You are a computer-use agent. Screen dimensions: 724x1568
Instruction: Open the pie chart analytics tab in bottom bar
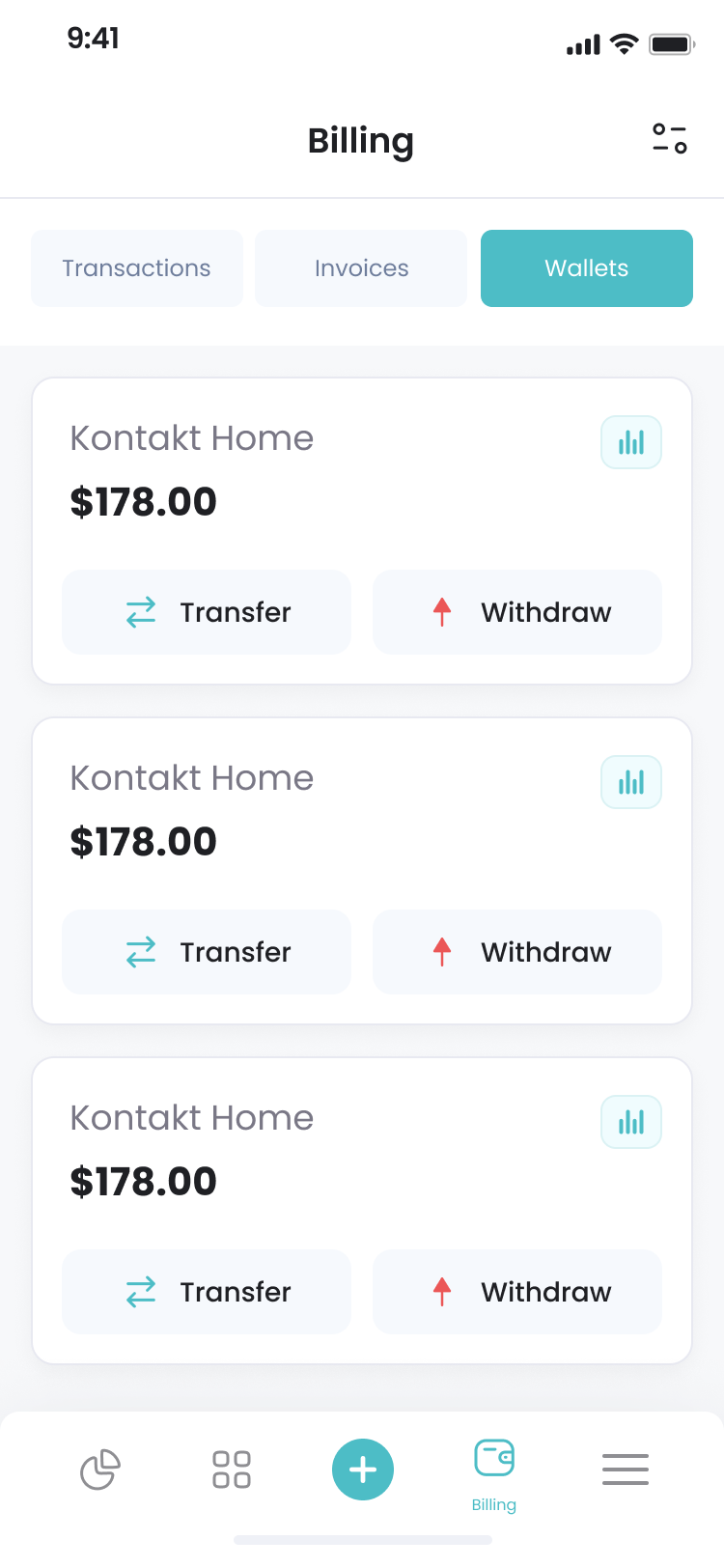coord(100,1470)
